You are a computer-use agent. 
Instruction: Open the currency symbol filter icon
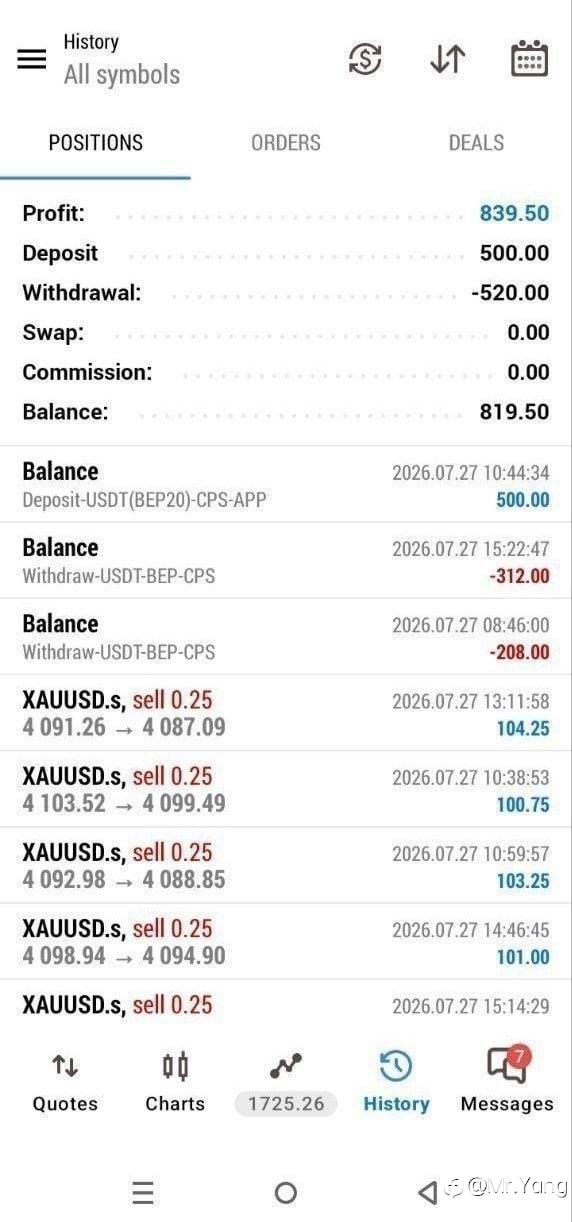pos(365,59)
